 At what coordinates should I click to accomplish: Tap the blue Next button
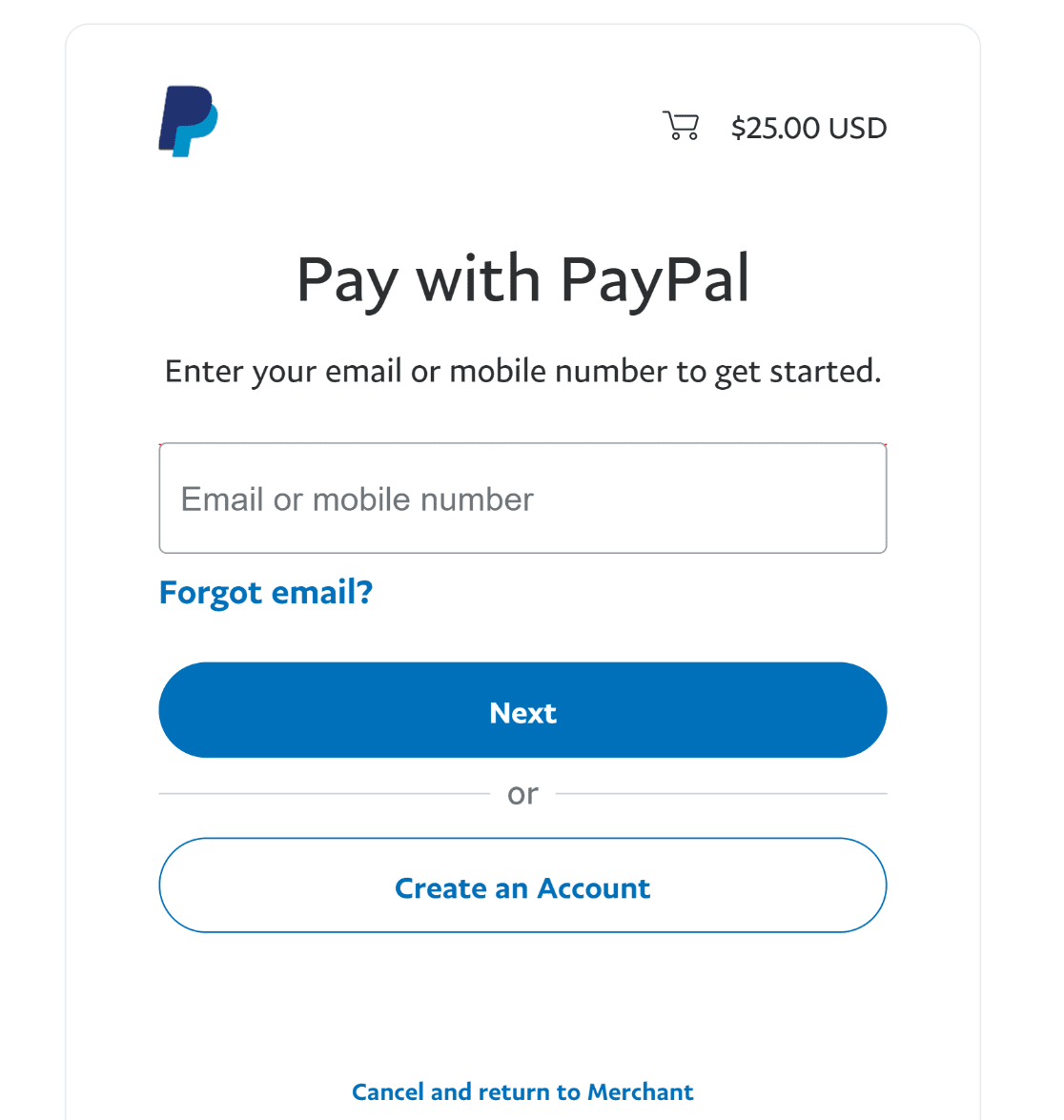pyautogui.click(x=522, y=711)
